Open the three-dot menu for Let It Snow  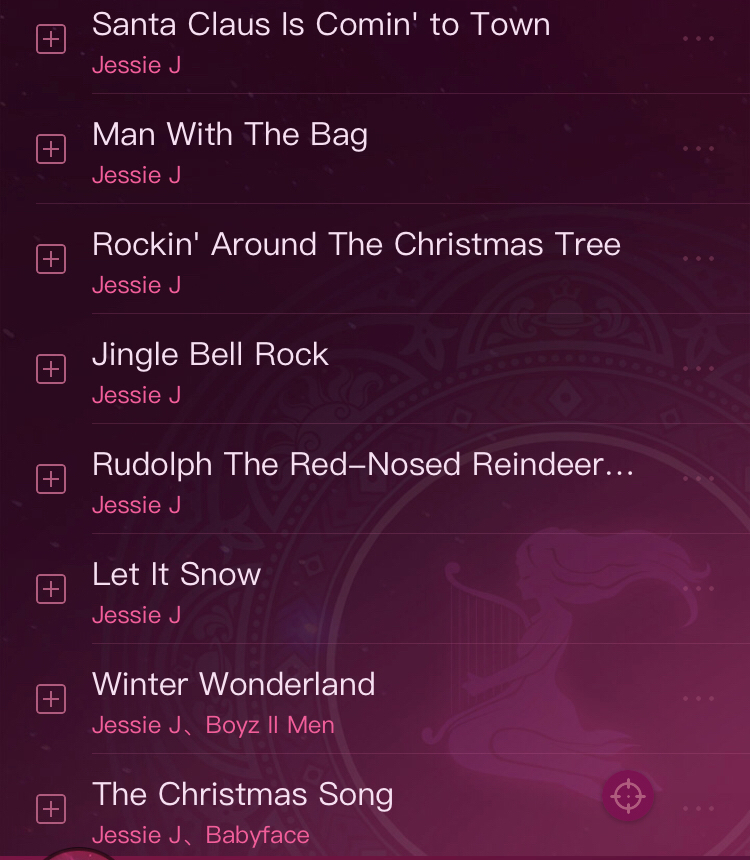coord(698,589)
